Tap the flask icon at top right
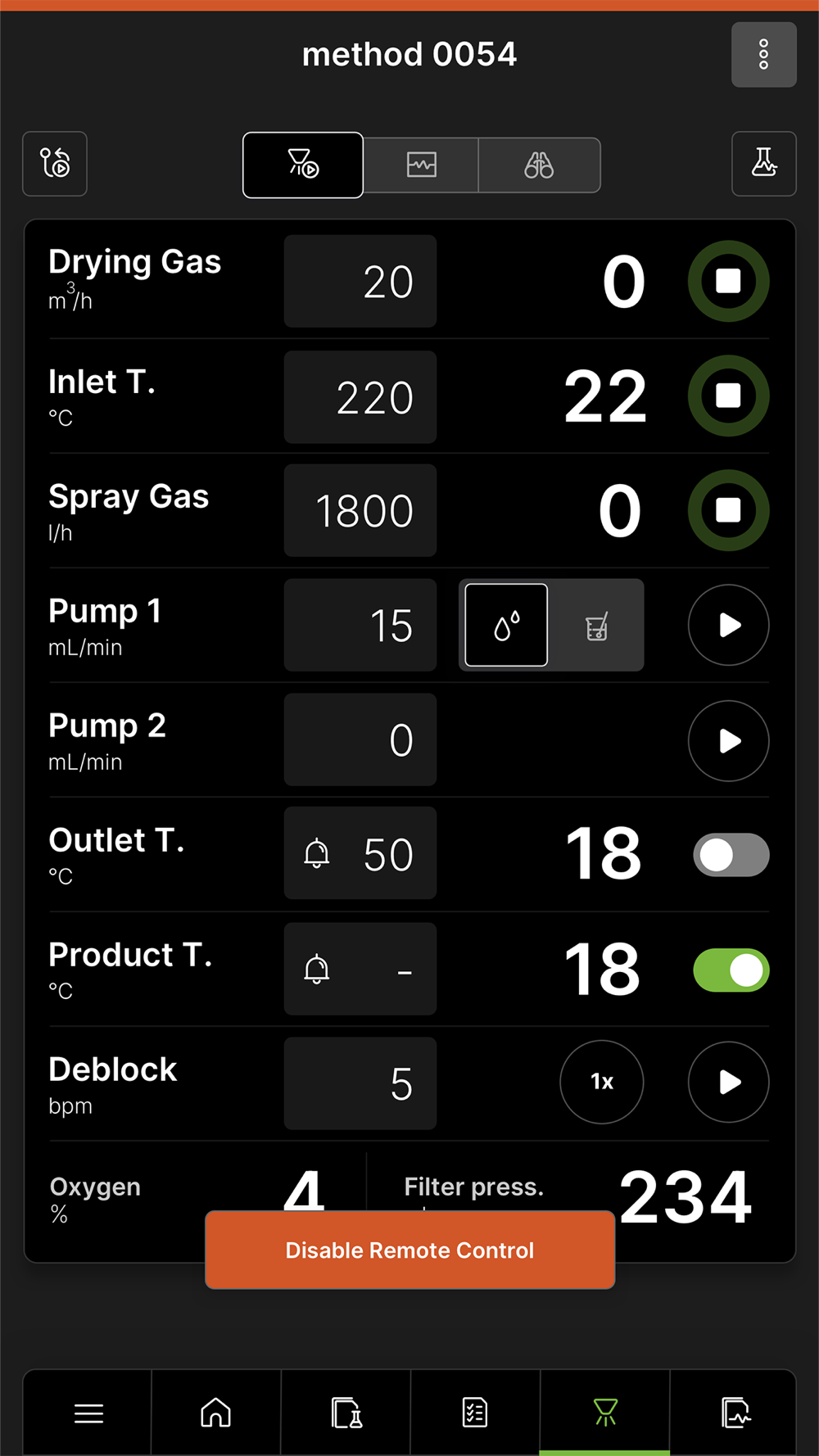Image resolution: width=819 pixels, height=1456 pixels. pos(763,164)
